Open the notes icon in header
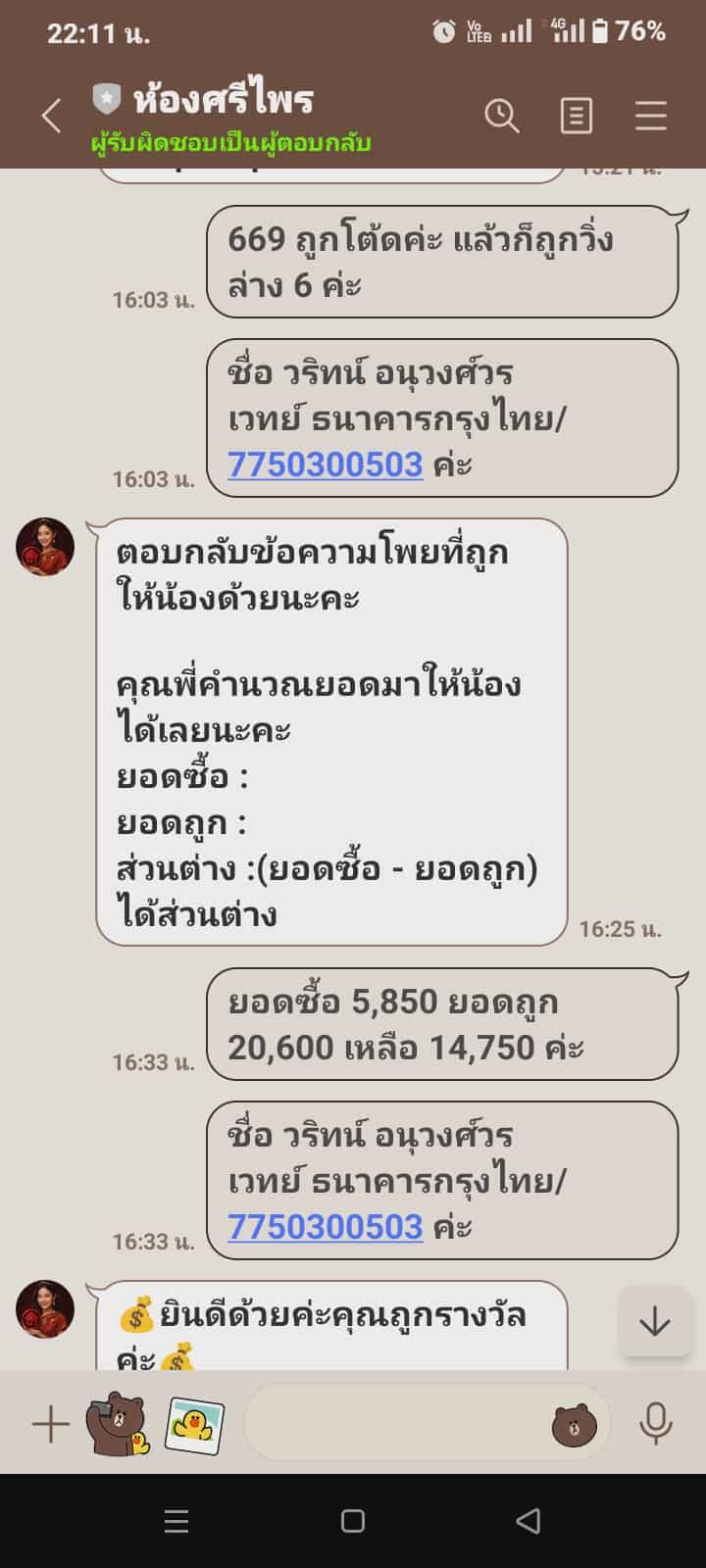 pos(576,117)
